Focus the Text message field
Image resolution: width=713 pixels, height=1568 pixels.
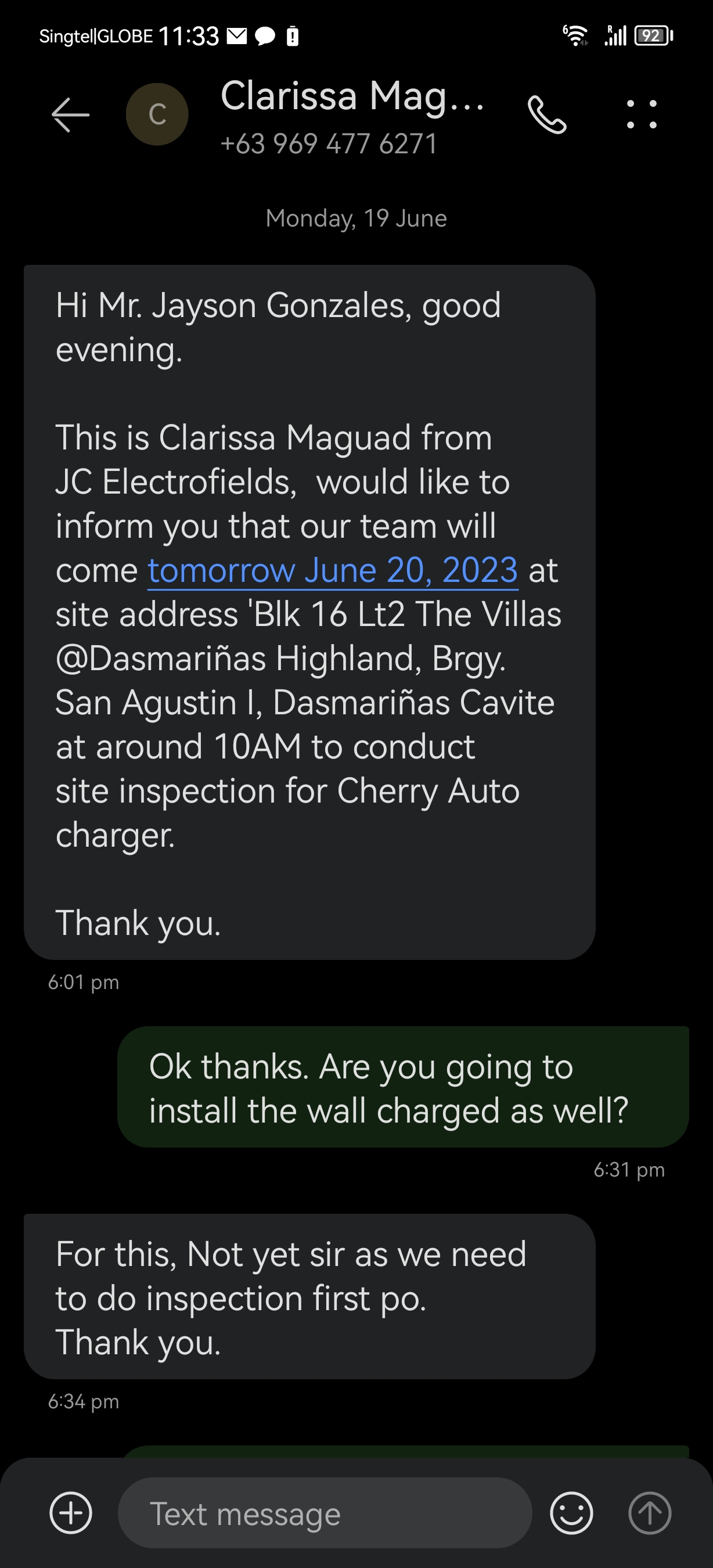pos(325,1513)
